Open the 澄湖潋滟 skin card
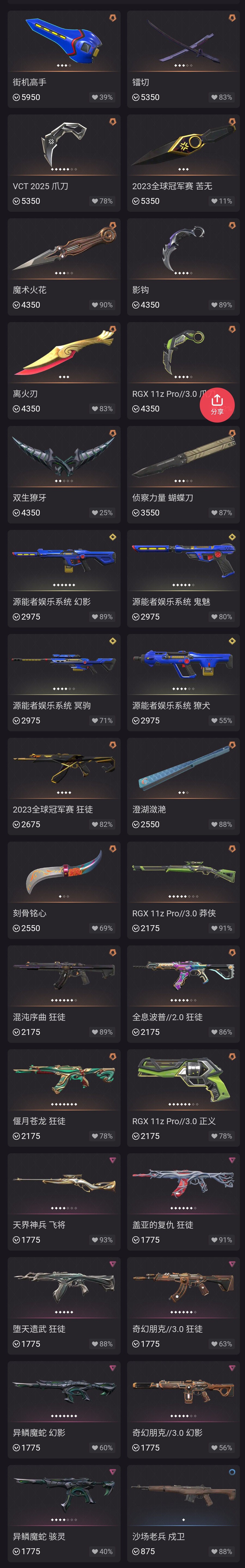The width and height of the screenshot is (245, 1568). 183,786
